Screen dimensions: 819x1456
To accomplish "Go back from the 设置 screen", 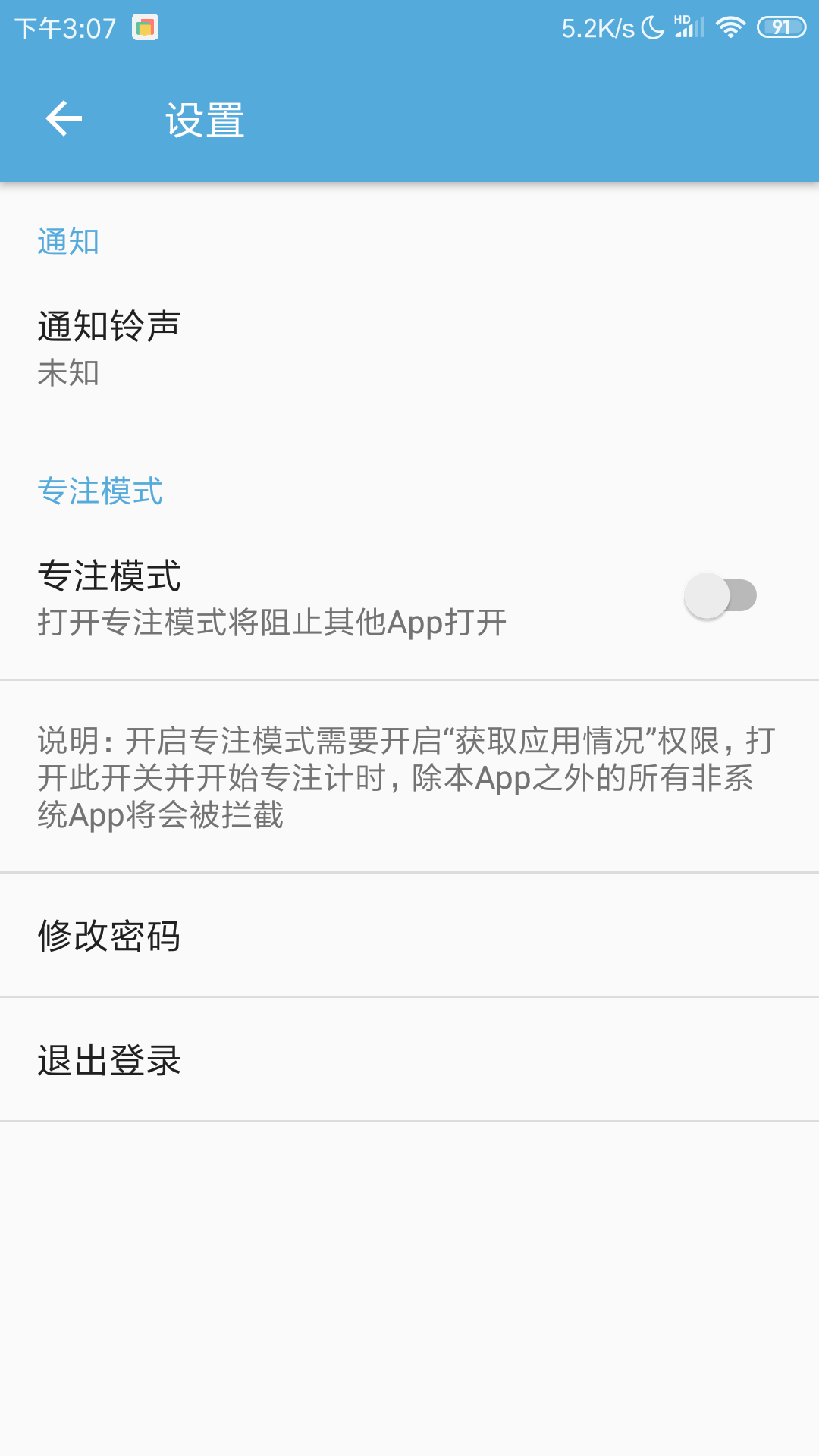I will click(x=64, y=119).
